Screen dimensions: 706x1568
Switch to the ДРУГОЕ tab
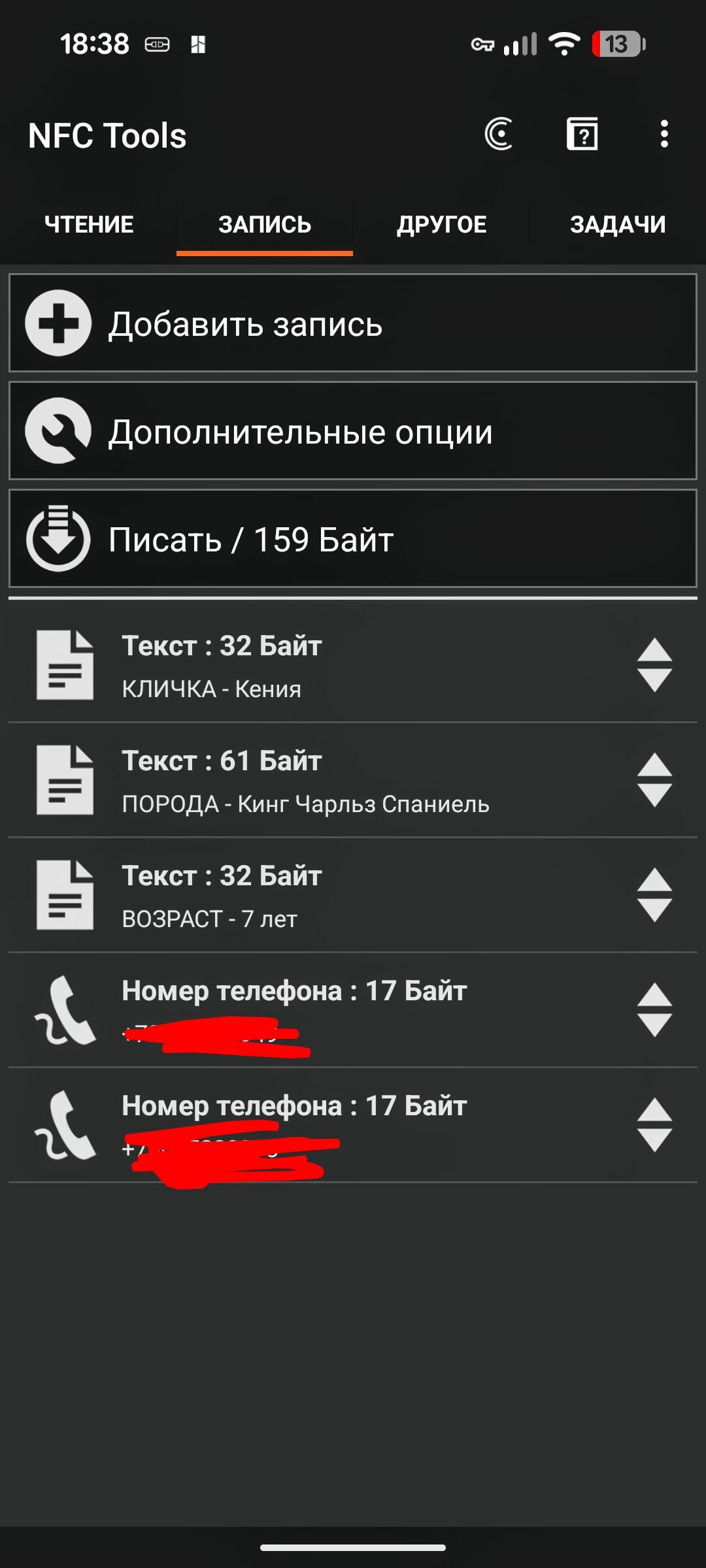click(441, 225)
